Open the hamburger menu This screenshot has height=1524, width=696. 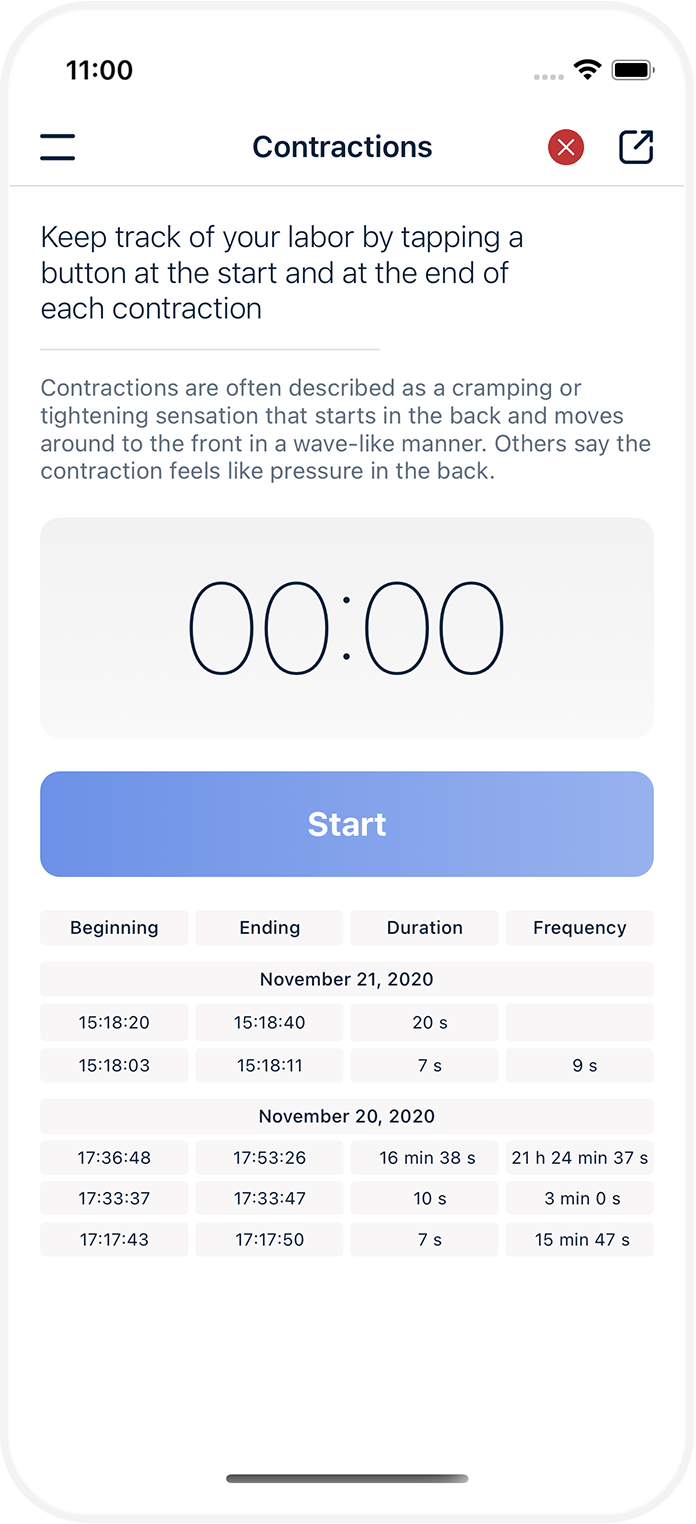coord(58,147)
